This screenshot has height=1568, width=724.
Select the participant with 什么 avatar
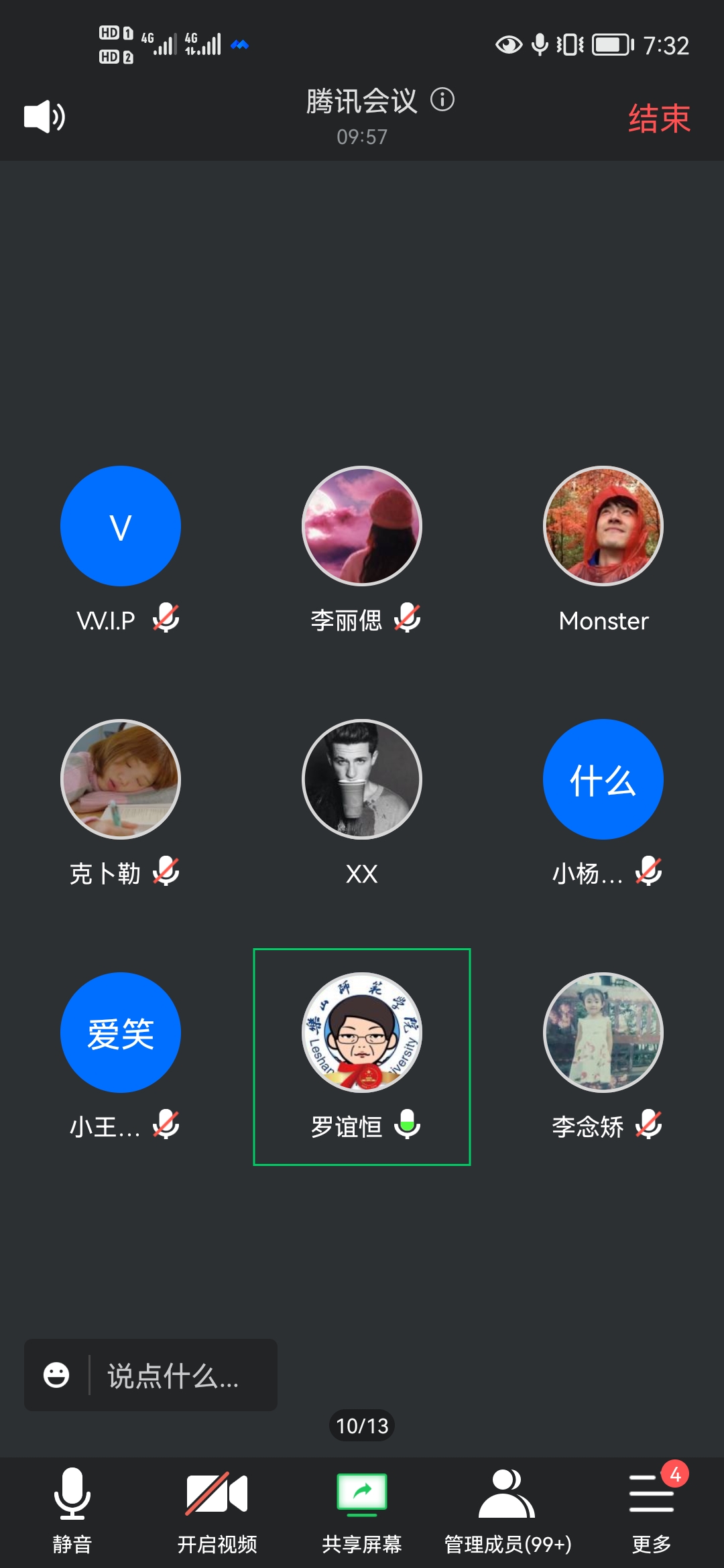tap(603, 780)
